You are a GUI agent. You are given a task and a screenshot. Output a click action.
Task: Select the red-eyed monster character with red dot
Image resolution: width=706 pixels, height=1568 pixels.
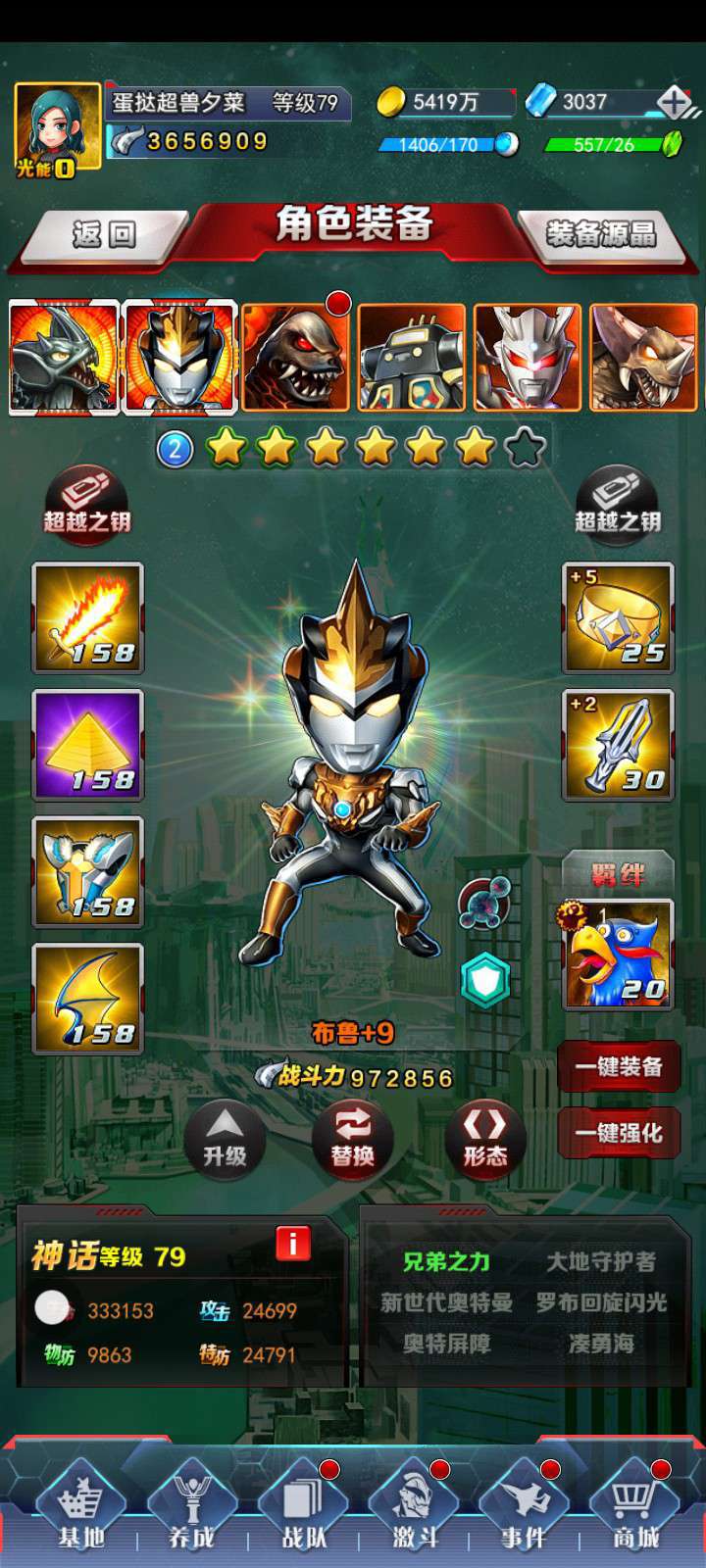tap(295, 356)
